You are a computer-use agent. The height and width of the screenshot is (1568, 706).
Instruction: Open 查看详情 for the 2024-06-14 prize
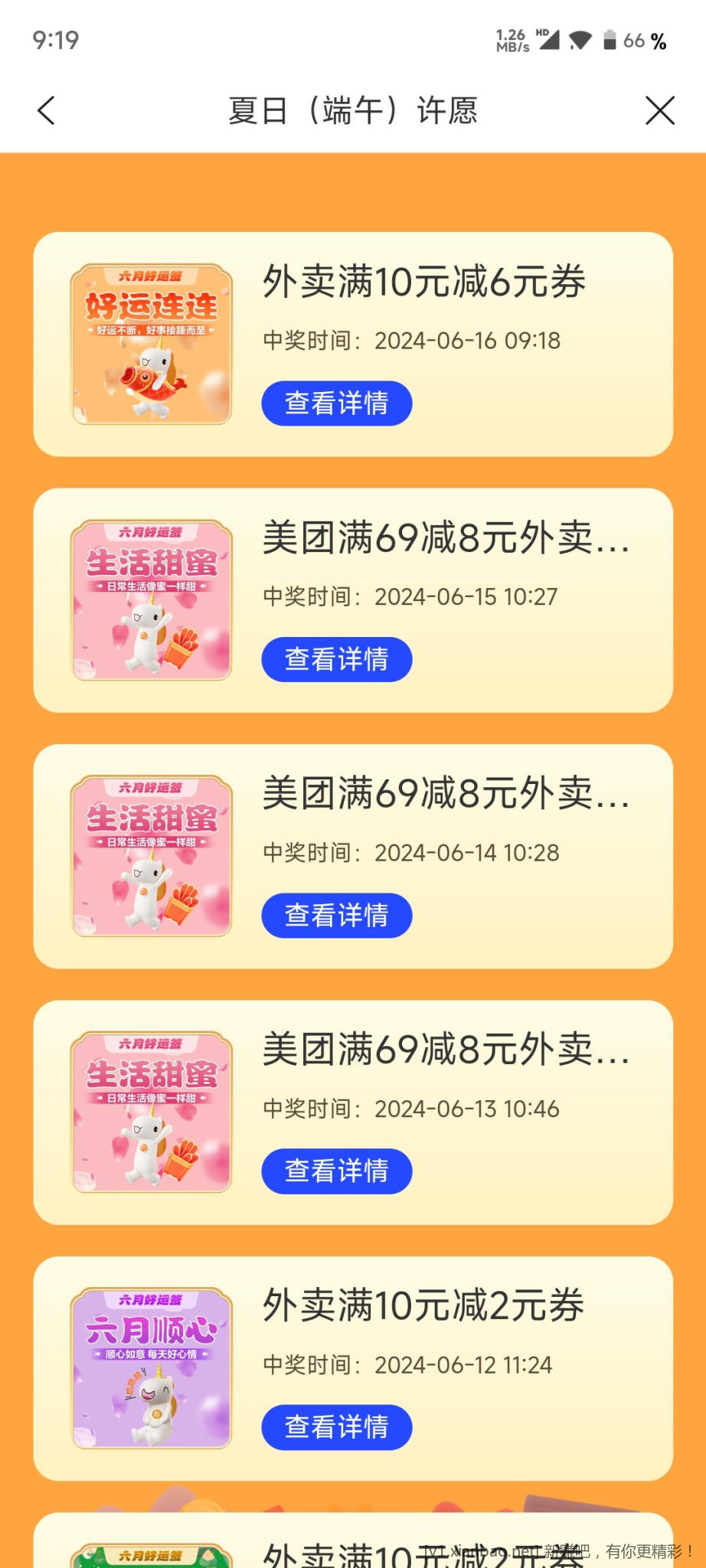(x=337, y=916)
